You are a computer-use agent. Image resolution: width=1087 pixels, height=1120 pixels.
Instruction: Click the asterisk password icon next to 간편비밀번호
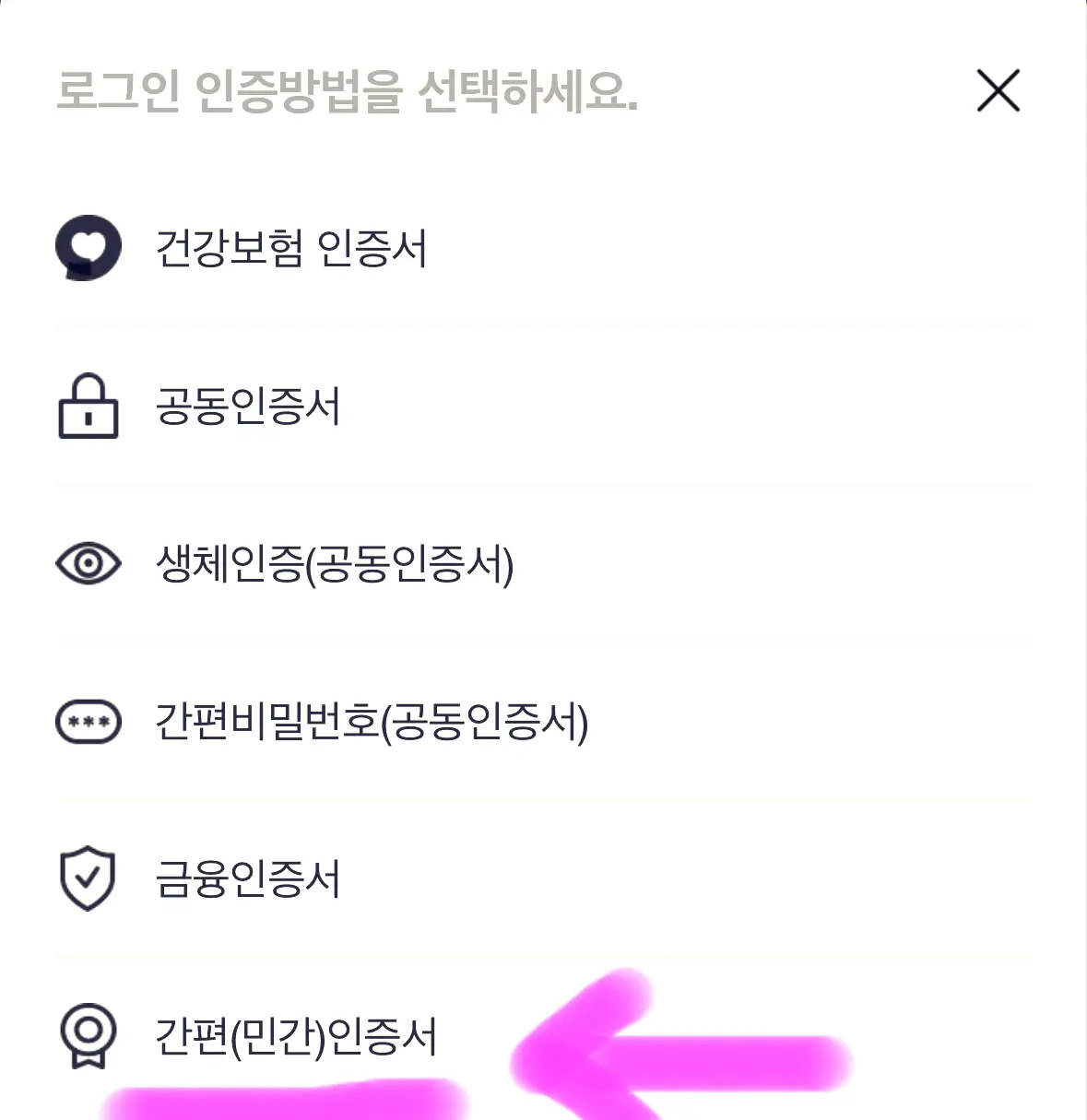pyautogui.click(x=89, y=721)
